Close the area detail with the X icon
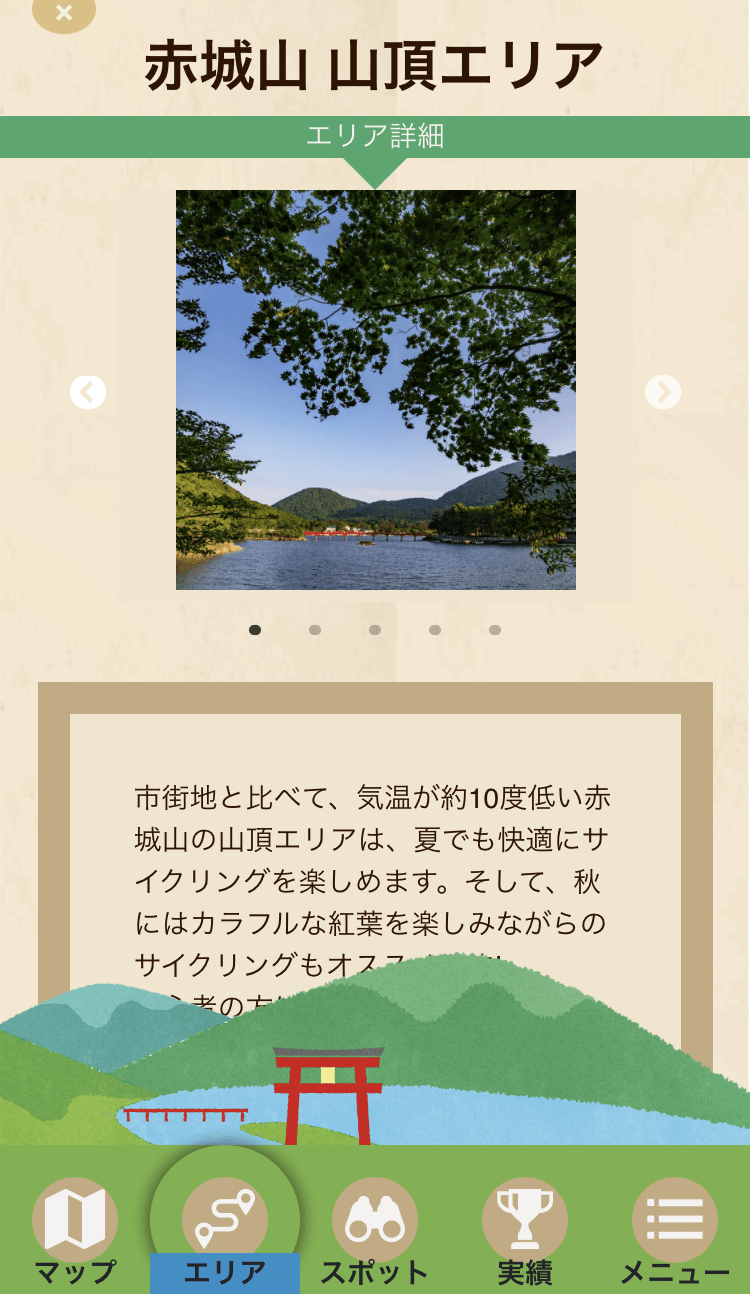This screenshot has width=750, height=1294. pos(64,13)
